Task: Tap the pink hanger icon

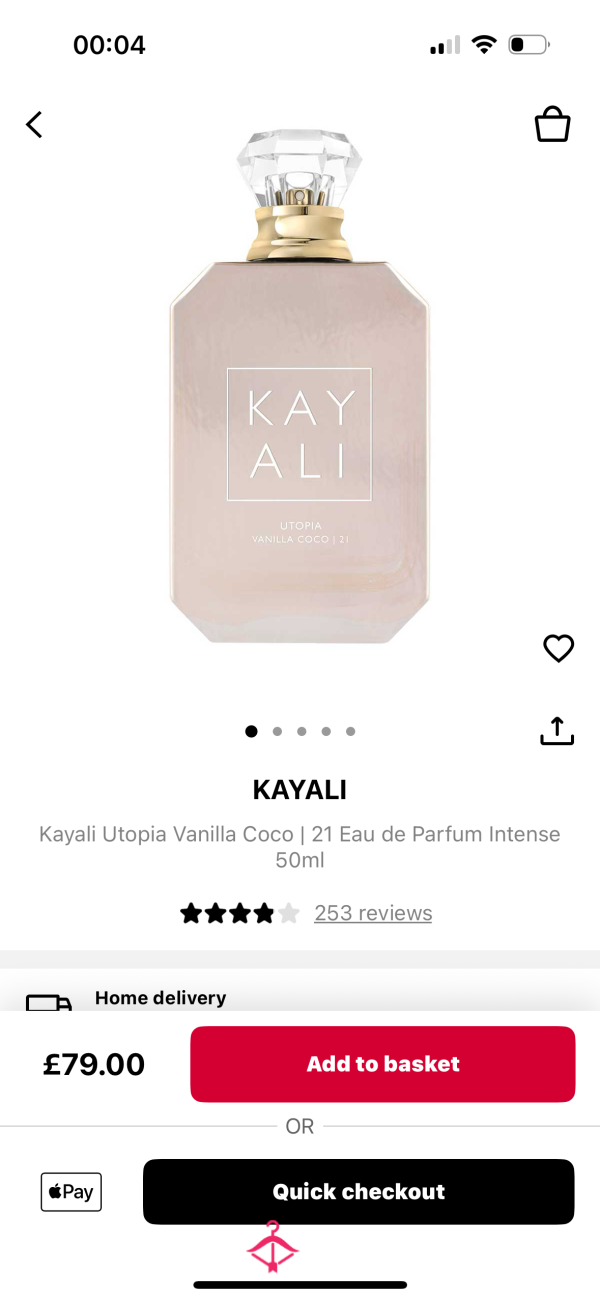Action: (273, 1247)
